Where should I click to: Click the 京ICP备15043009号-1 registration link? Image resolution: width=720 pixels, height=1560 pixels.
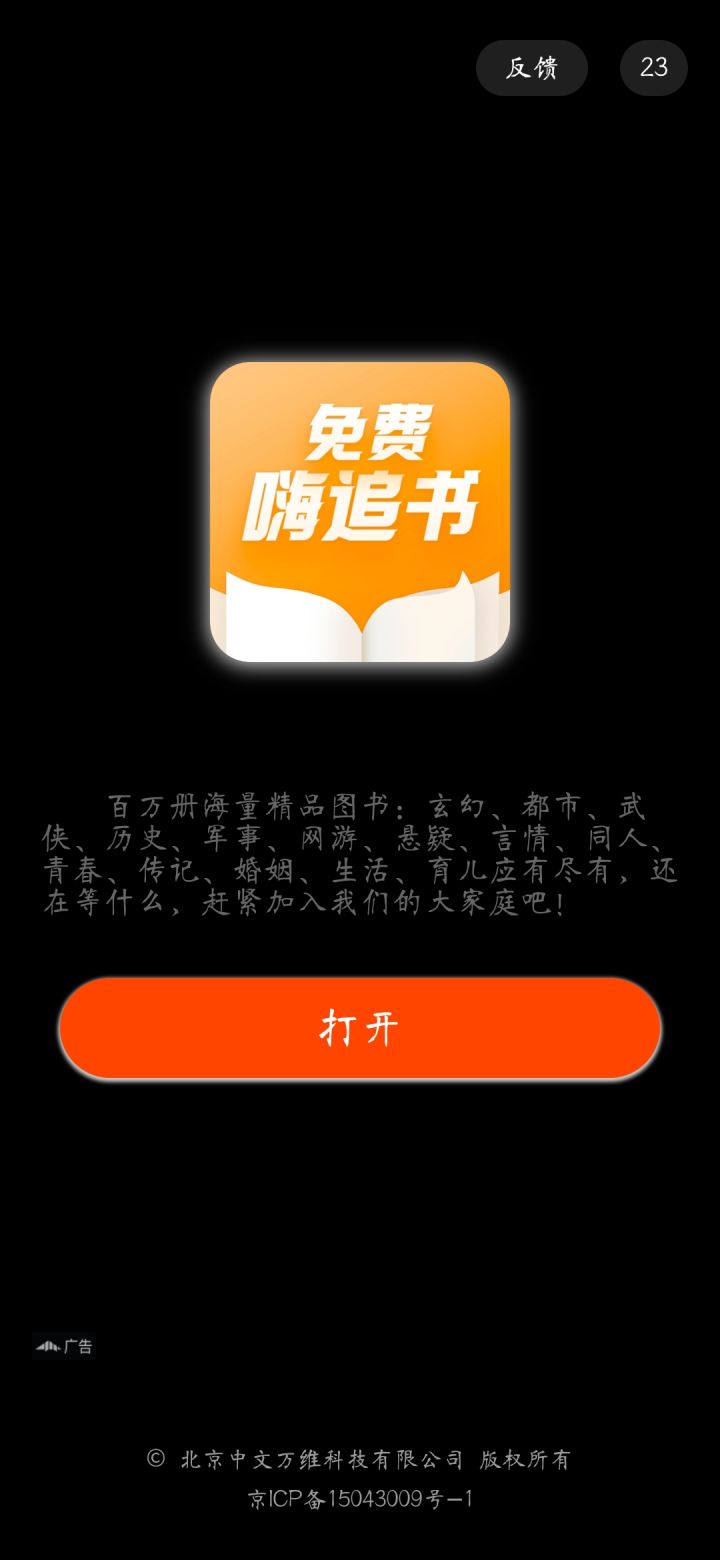360,1500
